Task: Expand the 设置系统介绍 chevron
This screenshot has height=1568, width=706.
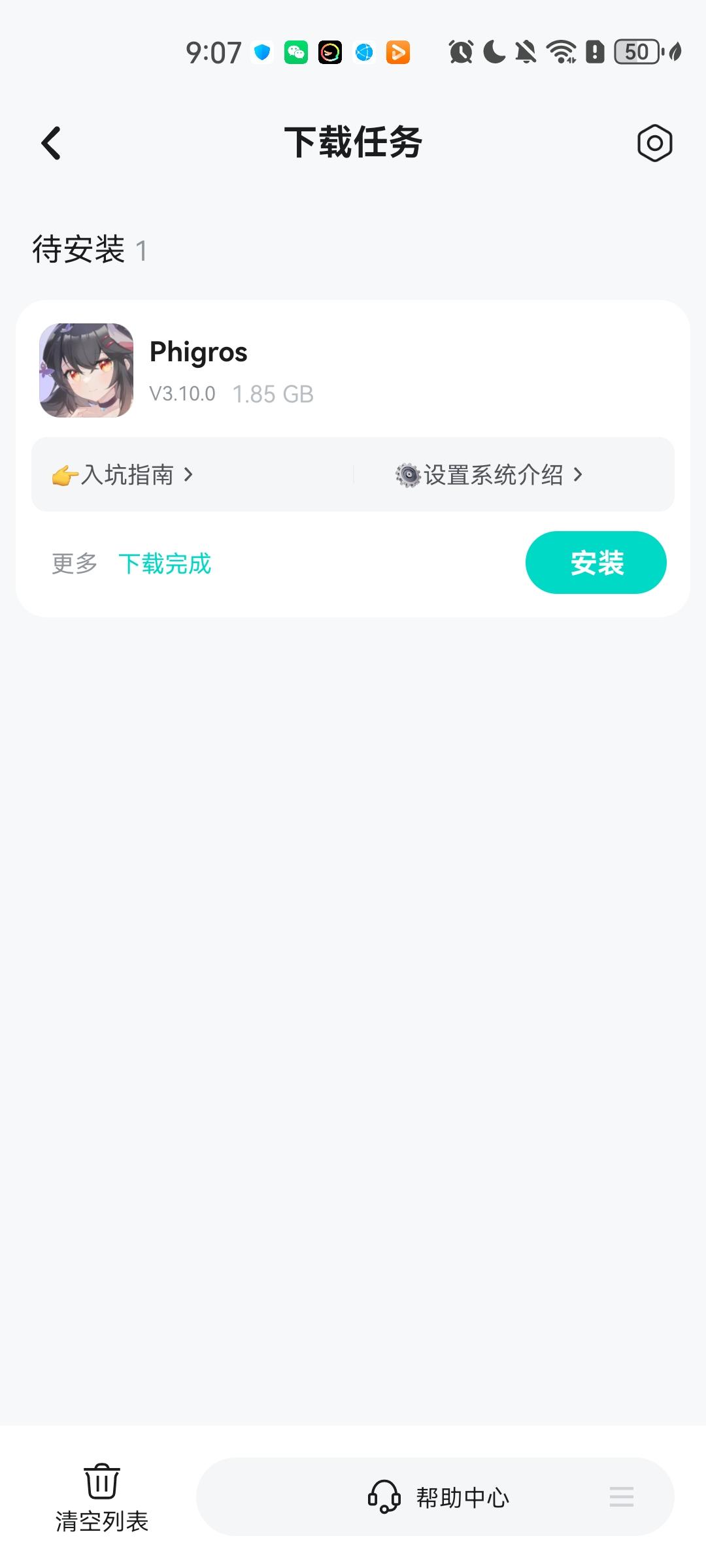Action: (x=579, y=475)
